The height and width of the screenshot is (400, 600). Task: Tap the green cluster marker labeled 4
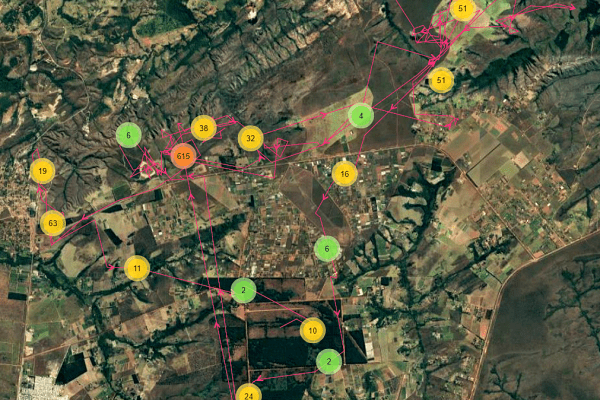(360, 115)
